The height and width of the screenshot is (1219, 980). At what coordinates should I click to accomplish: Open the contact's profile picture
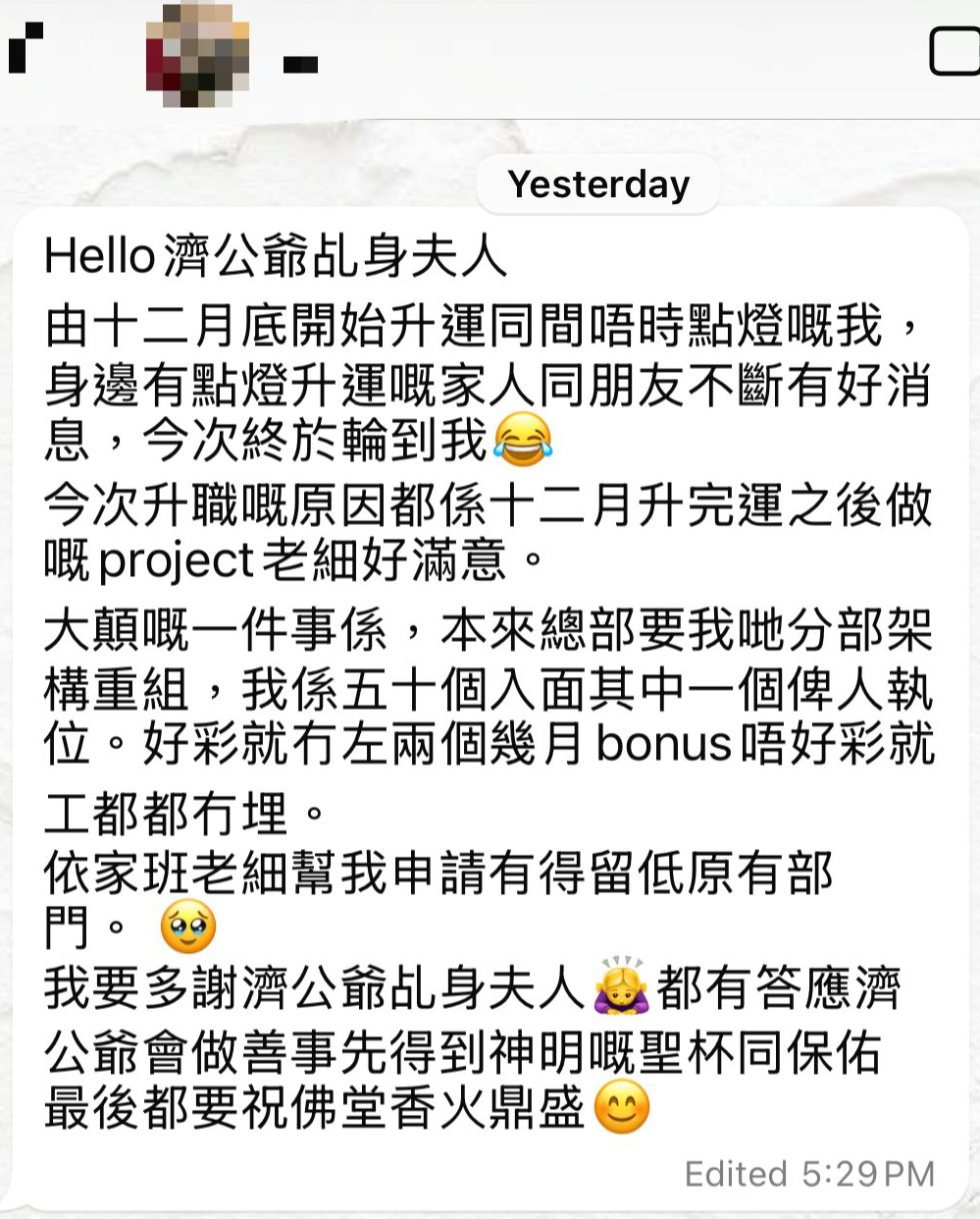tap(197, 54)
